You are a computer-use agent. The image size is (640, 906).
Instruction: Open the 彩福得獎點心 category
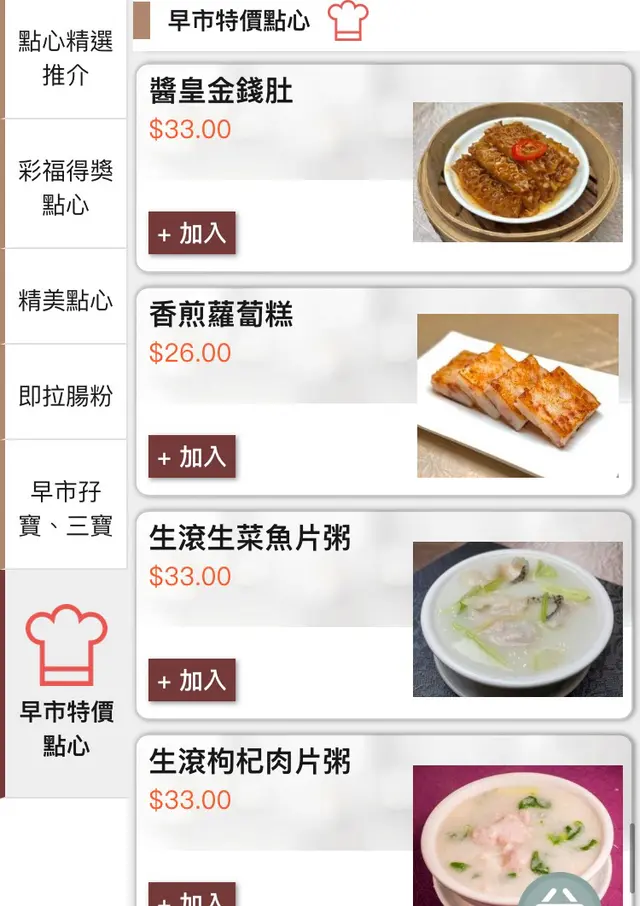[x=66, y=187]
